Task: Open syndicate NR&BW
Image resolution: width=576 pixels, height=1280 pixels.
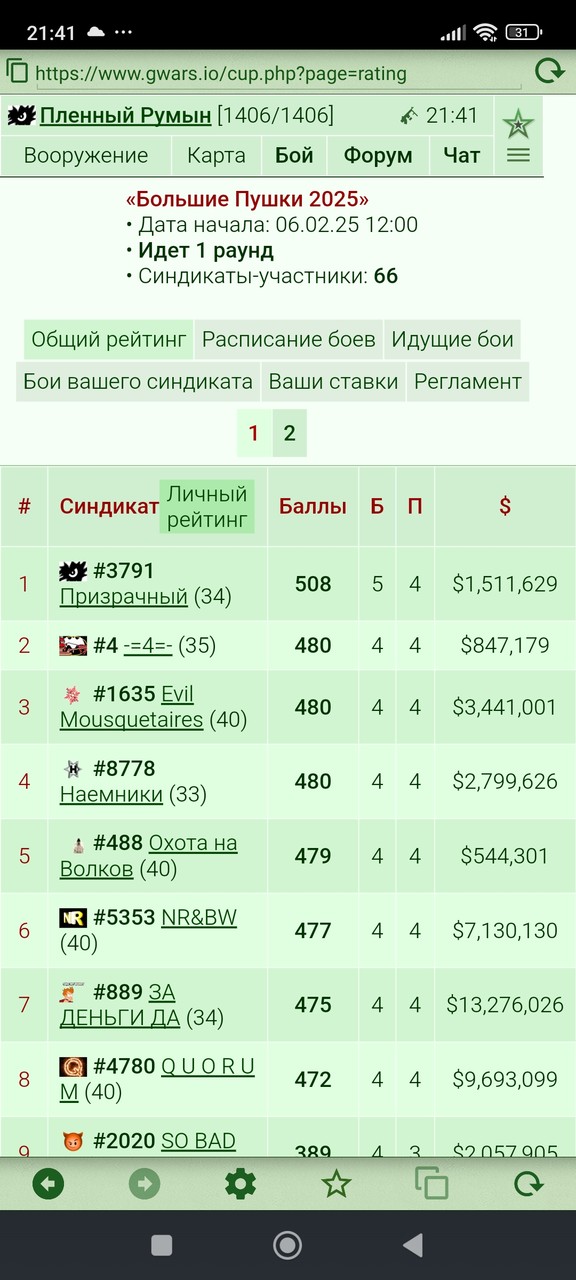Action: [x=199, y=918]
